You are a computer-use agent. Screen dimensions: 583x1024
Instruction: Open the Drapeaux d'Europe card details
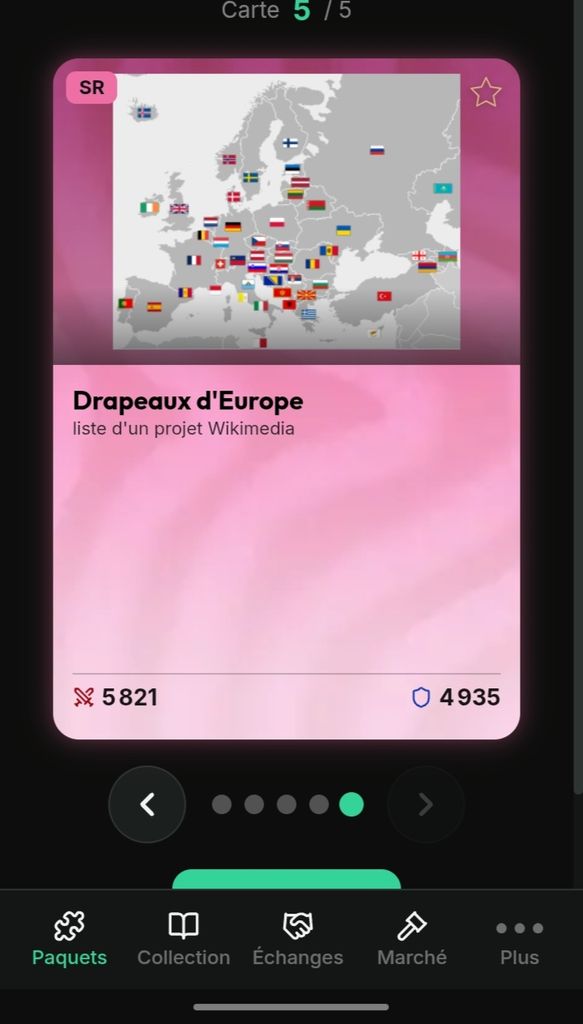click(287, 399)
